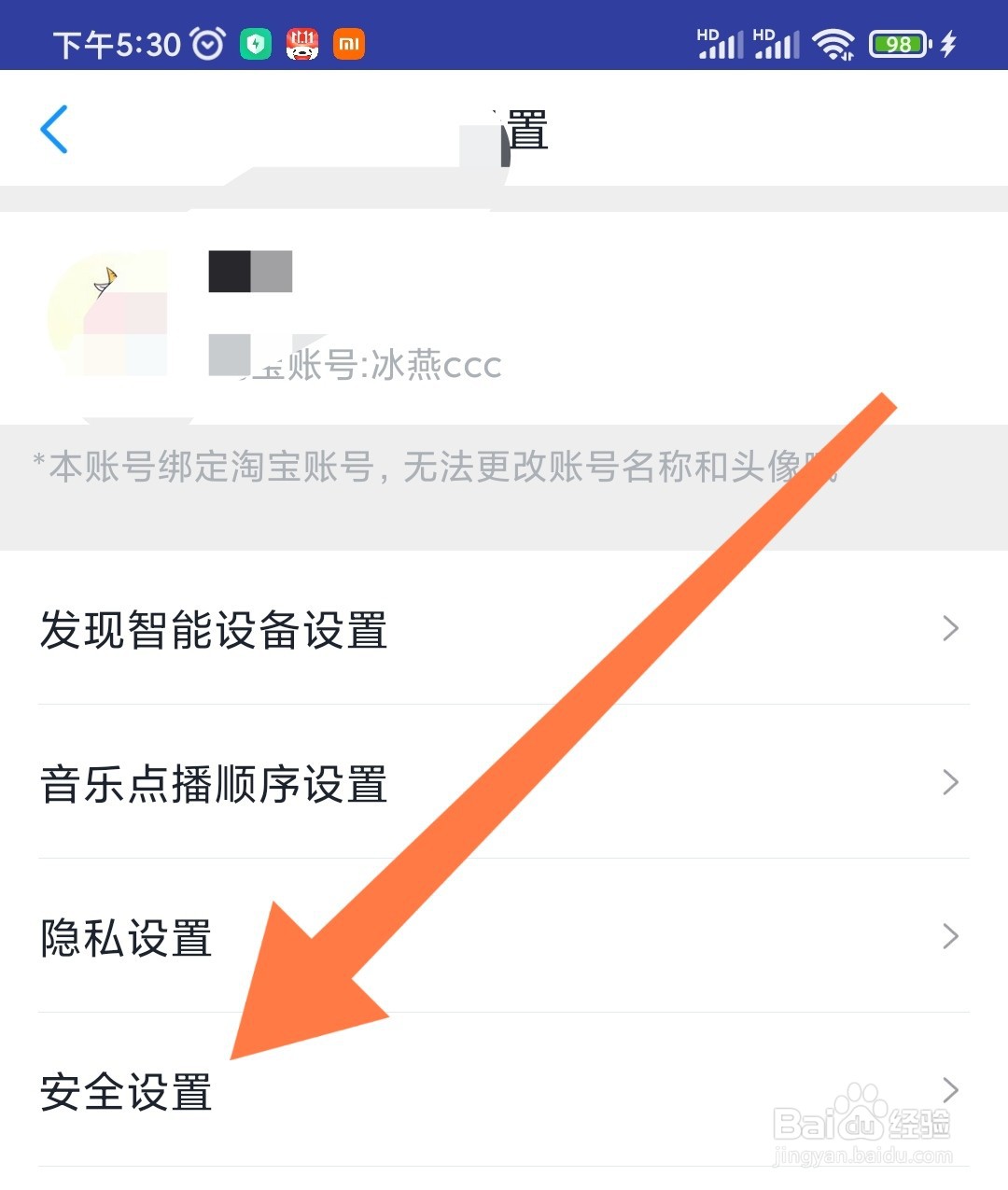Screen dimensions: 1008x1190
Task: Open the 发现智能设备设置 settings row
Action: point(213,630)
